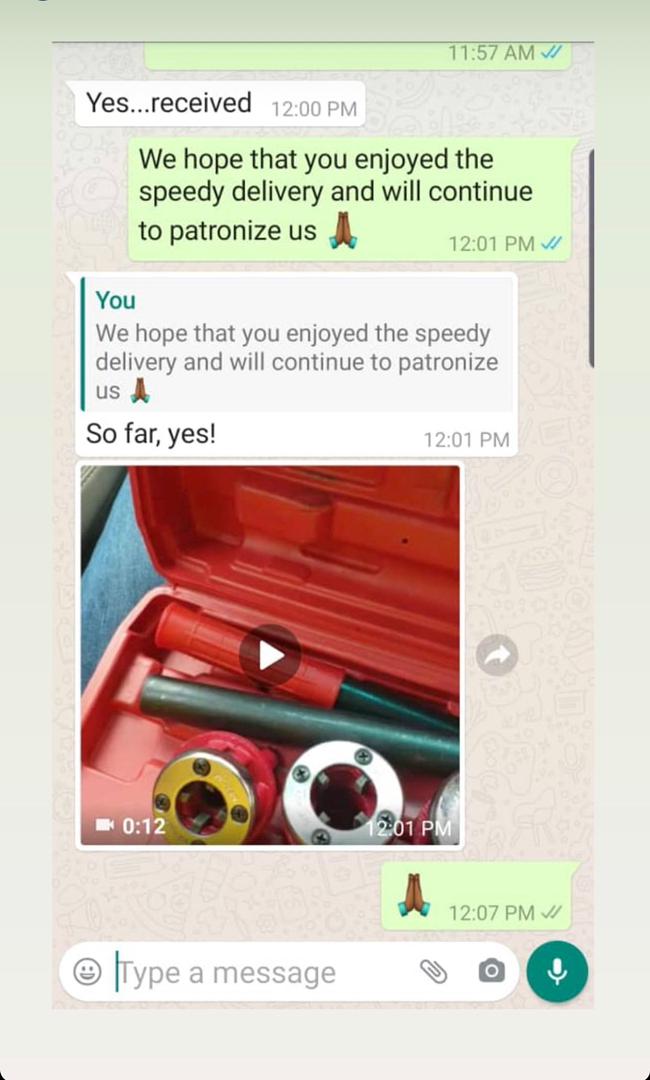Record a voice message with the microphone
This screenshot has height=1080, width=650.
pyautogui.click(x=557, y=971)
